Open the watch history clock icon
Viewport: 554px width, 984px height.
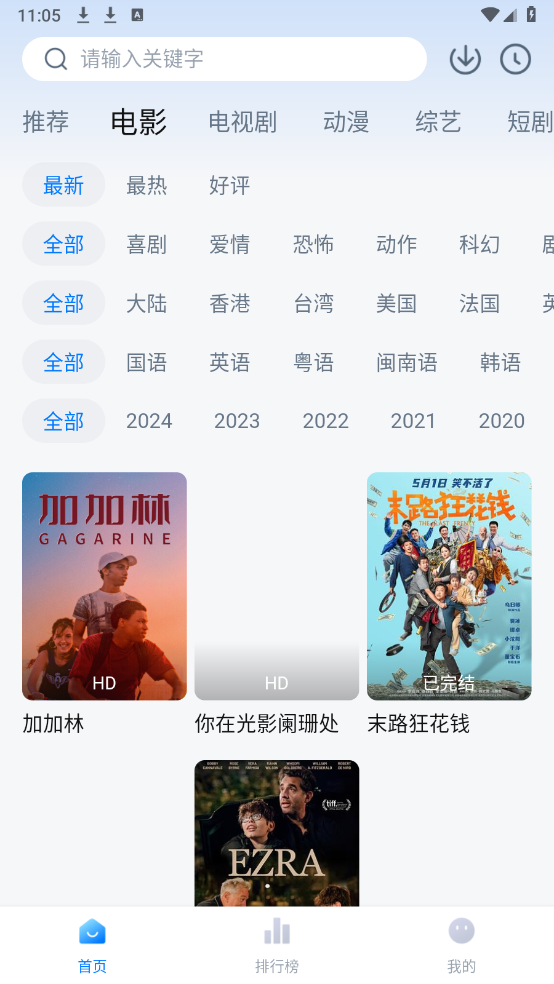[x=515, y=59]
